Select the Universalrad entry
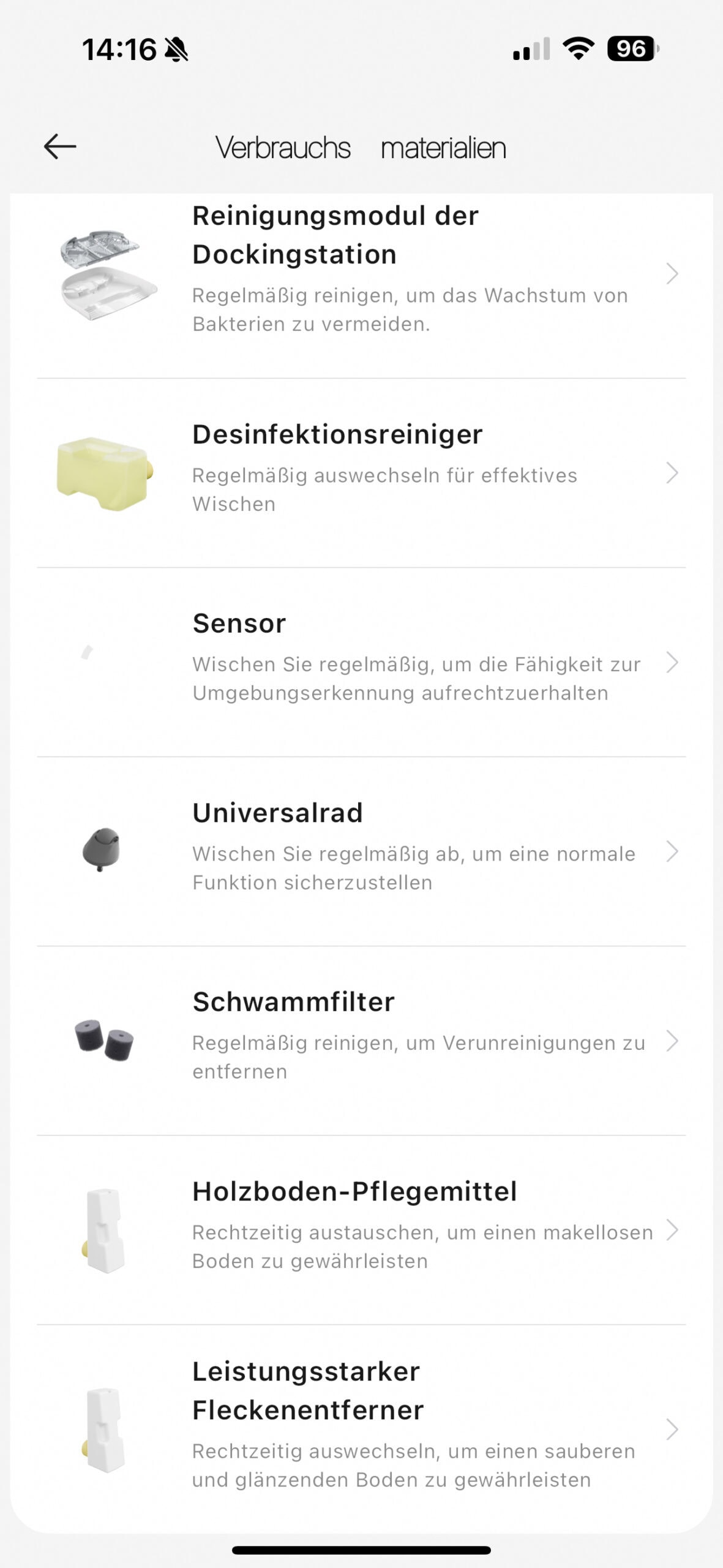Image resolution: width=723 pixels, height=1568 pixels. pyautogui.click(x=361, y=851)
